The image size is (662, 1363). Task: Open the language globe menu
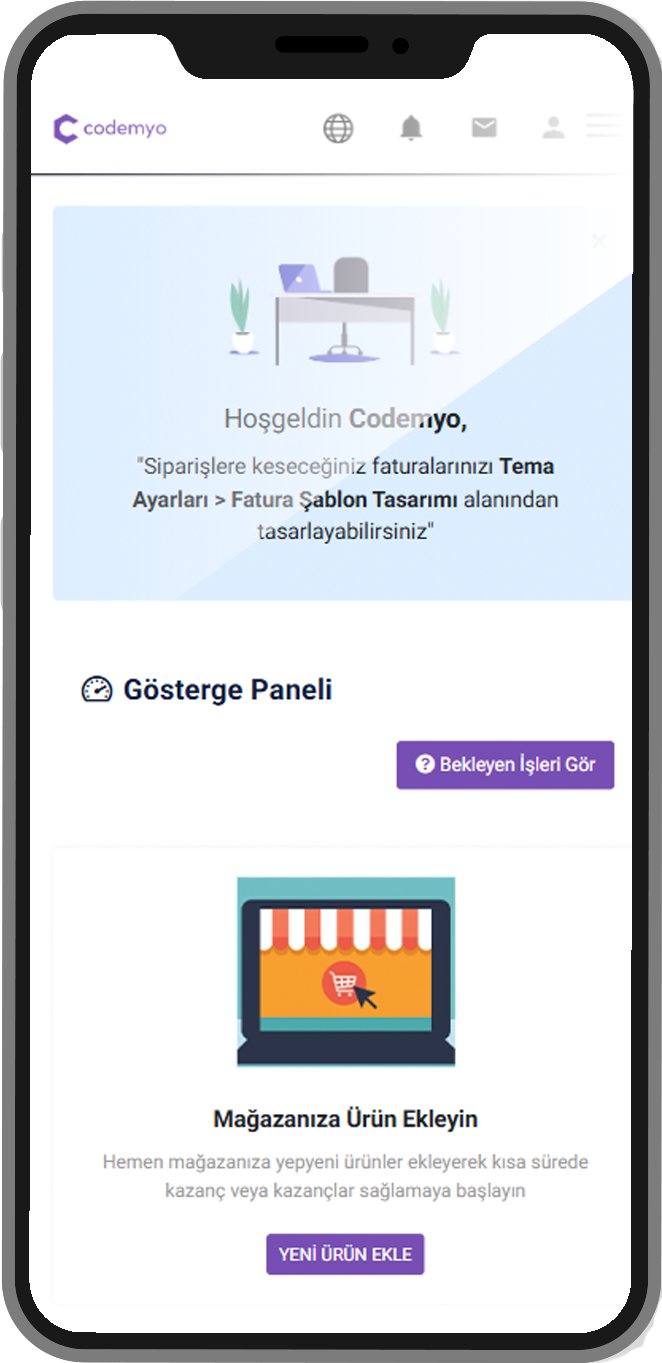point(338,129)
